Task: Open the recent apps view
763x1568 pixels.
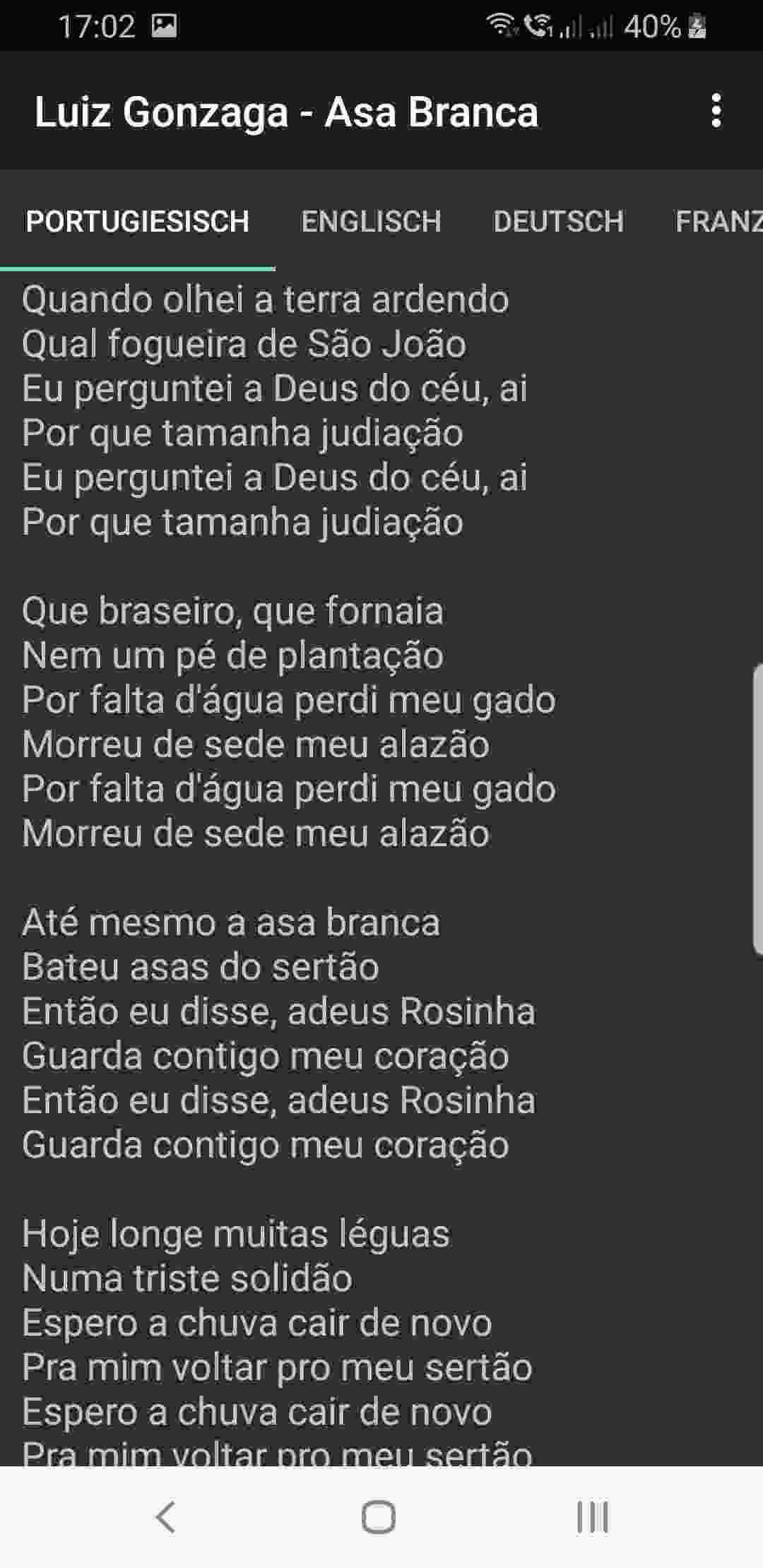Action: (592, 1516)
